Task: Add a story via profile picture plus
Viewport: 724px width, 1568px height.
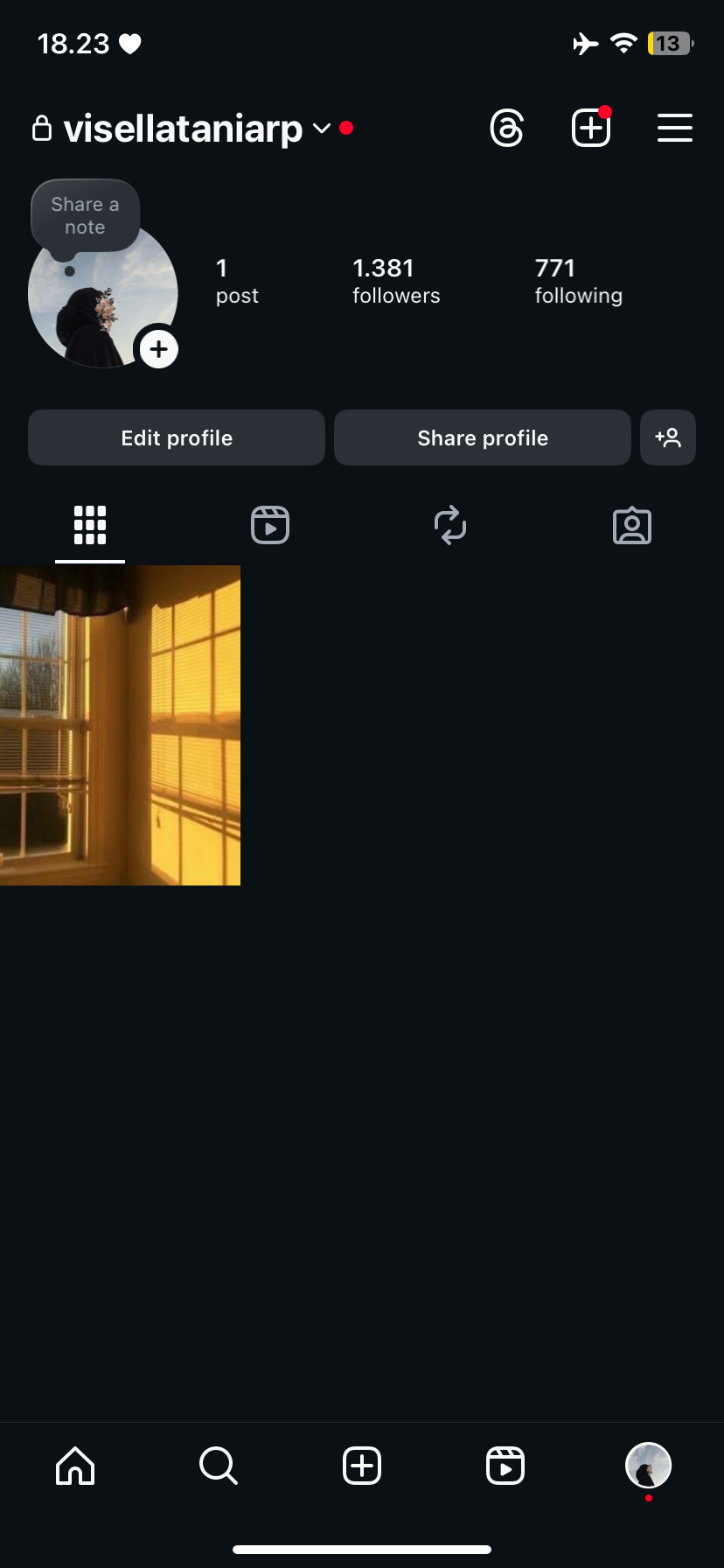Action: click(158, 349)
